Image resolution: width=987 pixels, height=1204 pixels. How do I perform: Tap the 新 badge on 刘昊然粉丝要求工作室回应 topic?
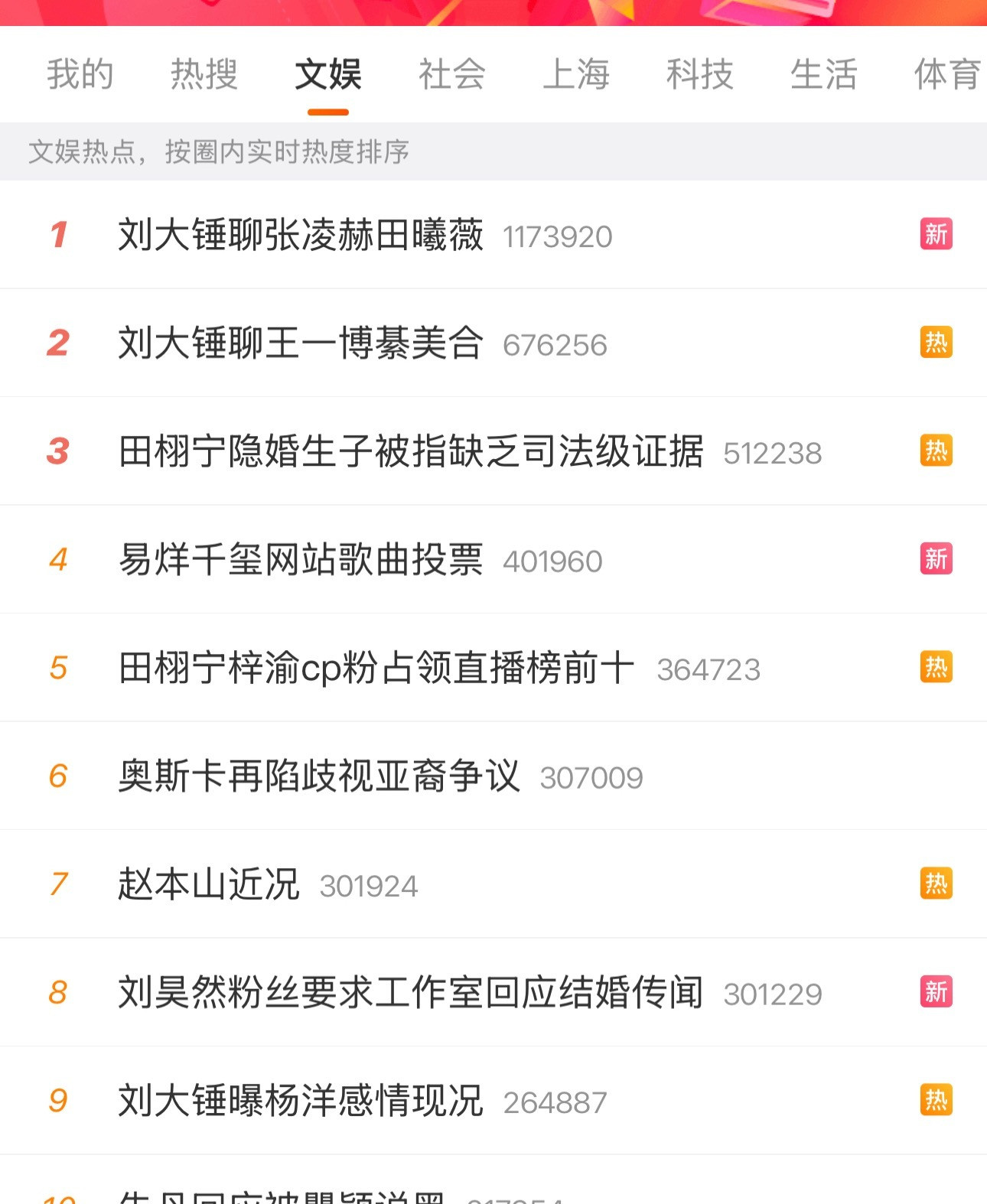(x=935, y=992)
